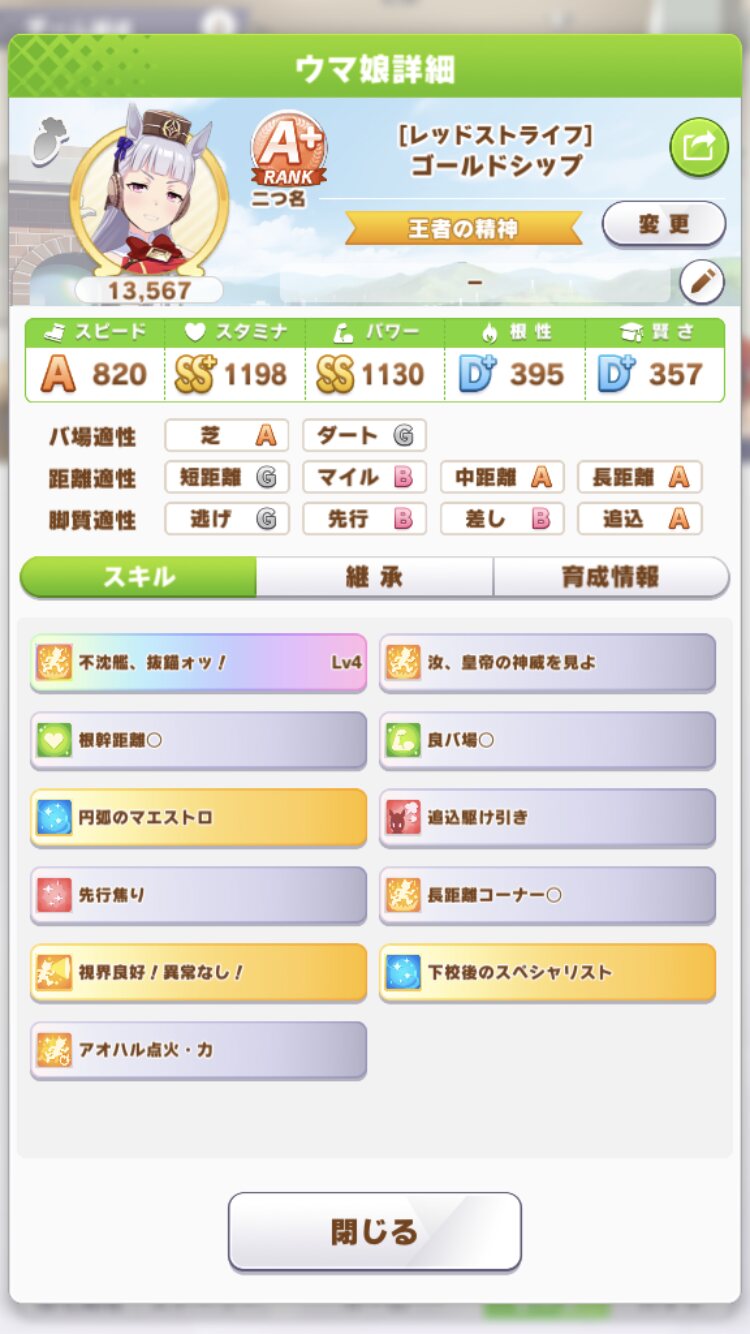Open skill 不沈艦、抜錨ォッ！
The width and height of the screenshot is (750, 1334).
click(x=198, y=662)
